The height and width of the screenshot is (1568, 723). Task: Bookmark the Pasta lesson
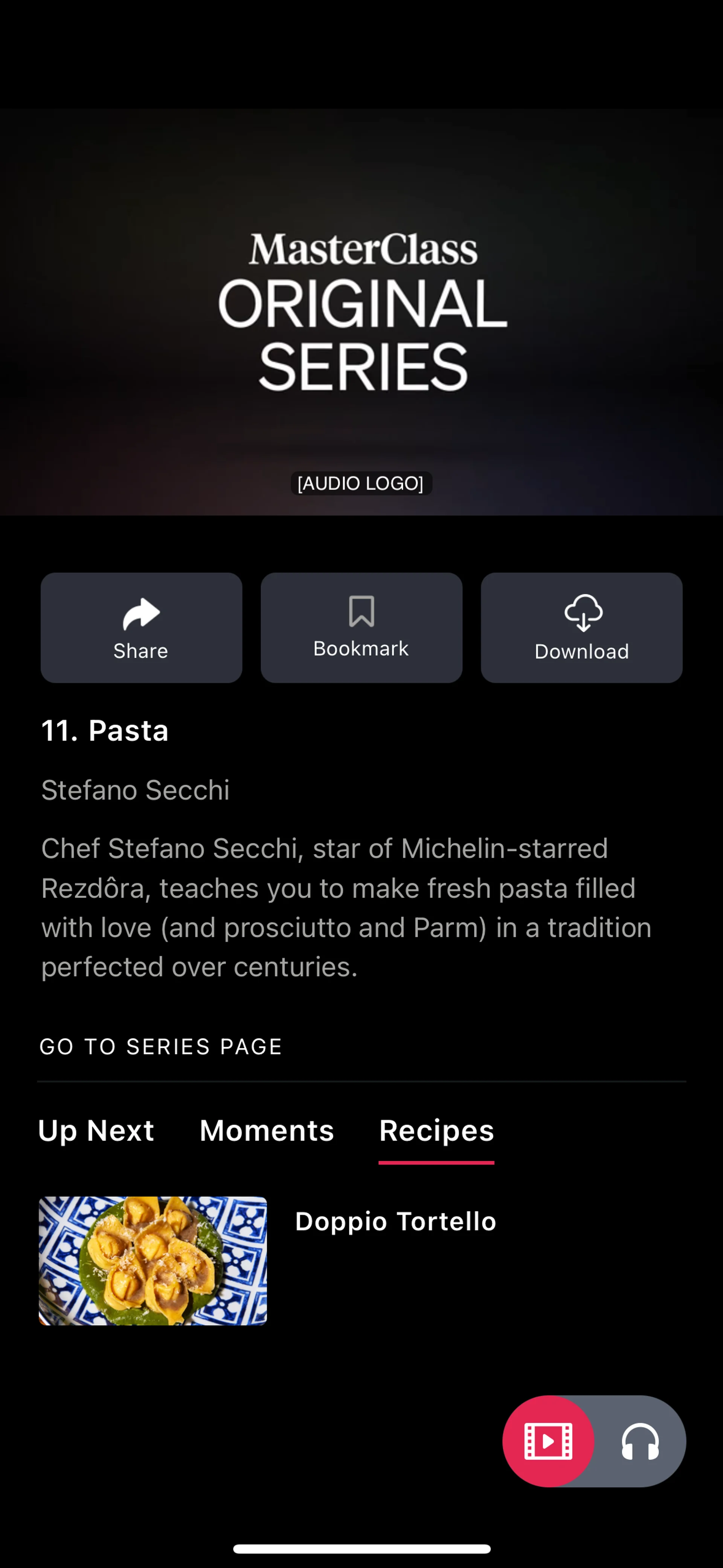click(361, 627)
